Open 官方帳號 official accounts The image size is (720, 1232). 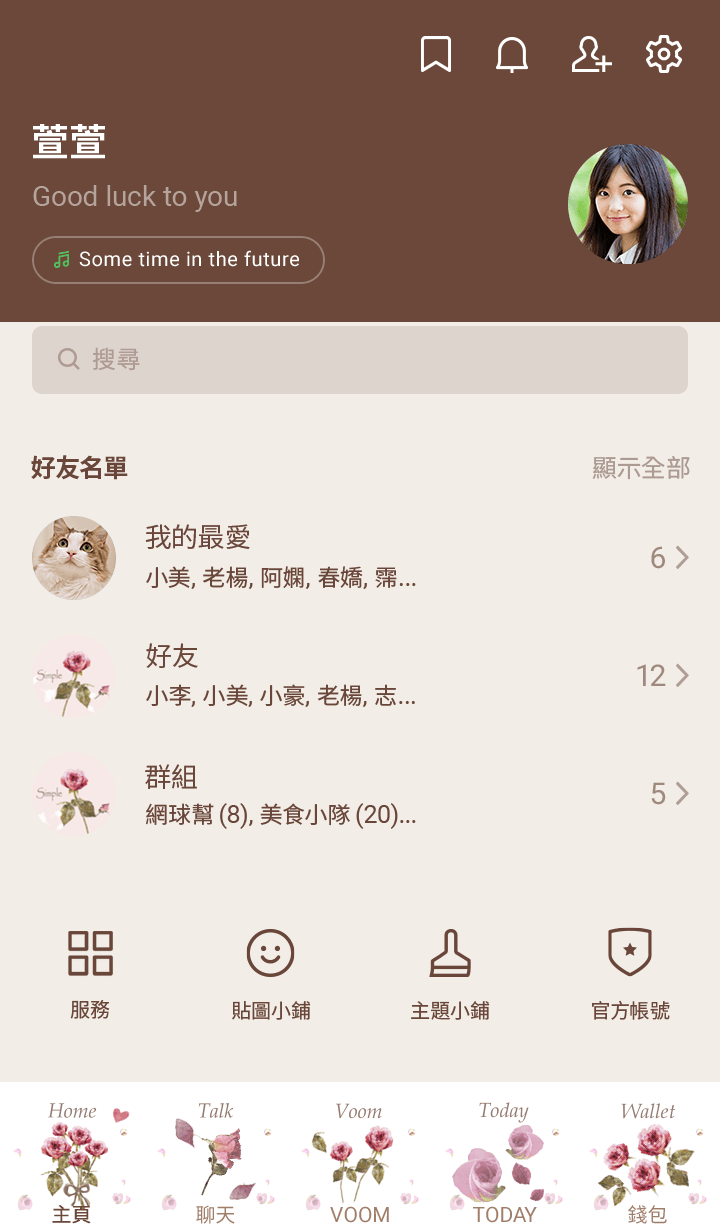(630, 973)
